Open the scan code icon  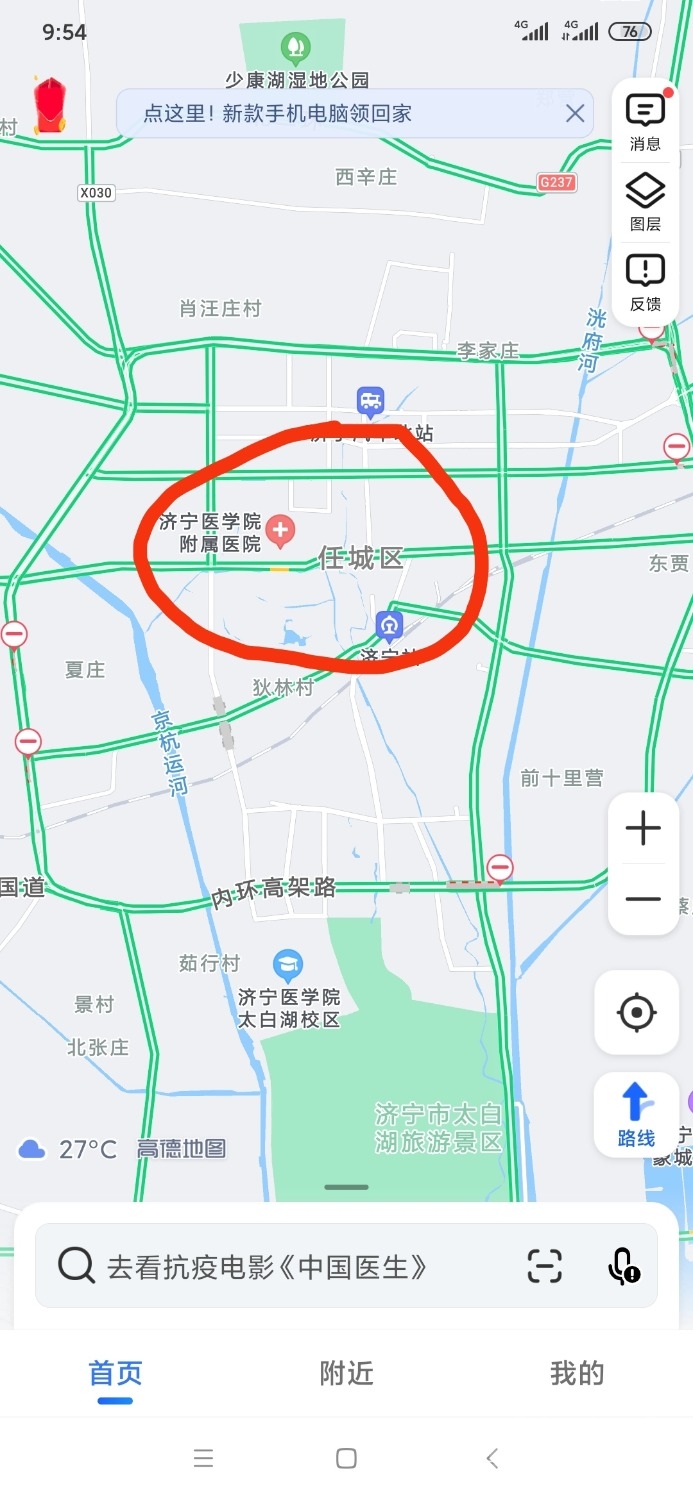[x=544, y=1266]
